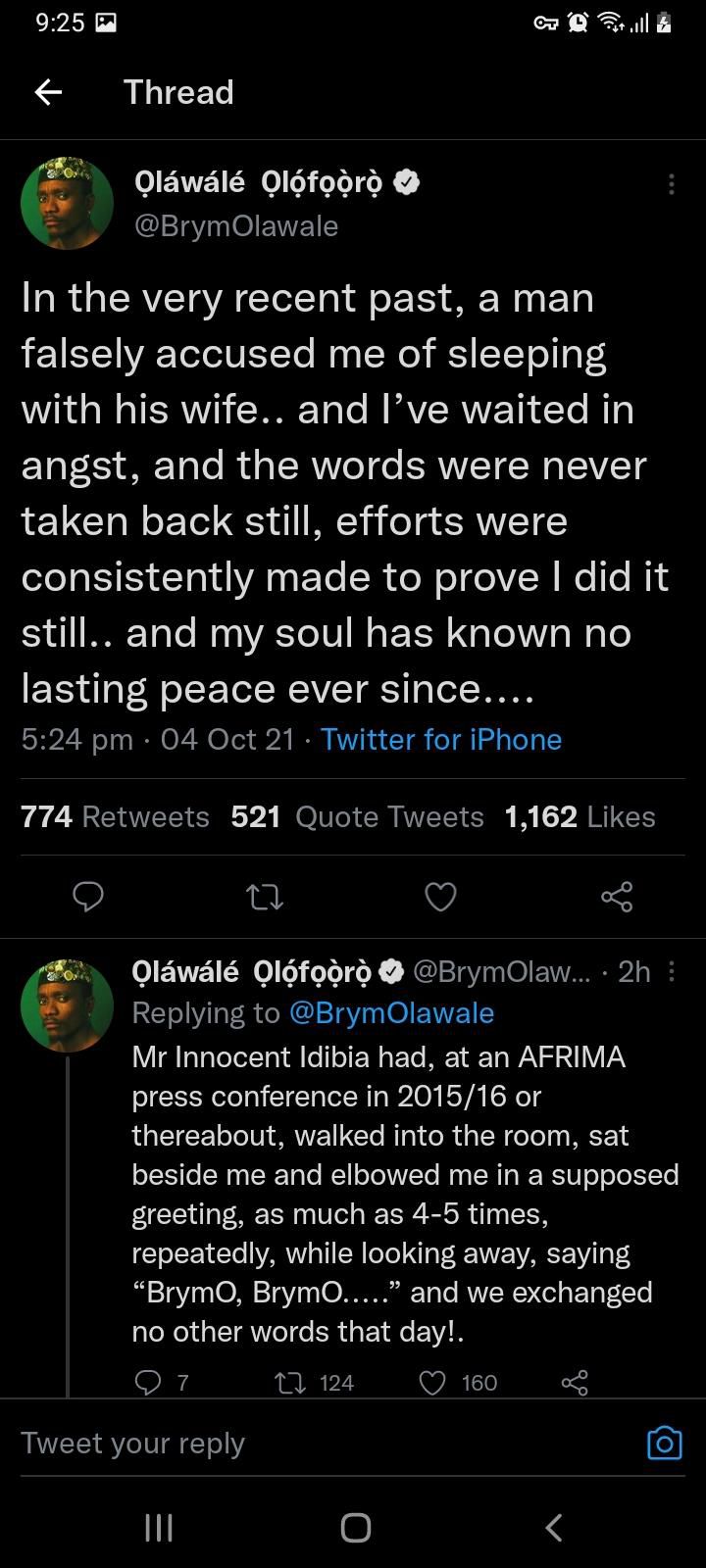Go back using the arrow in the Thread header
Viewport: 706px width, 1568px height.
[x=47, y=91]
